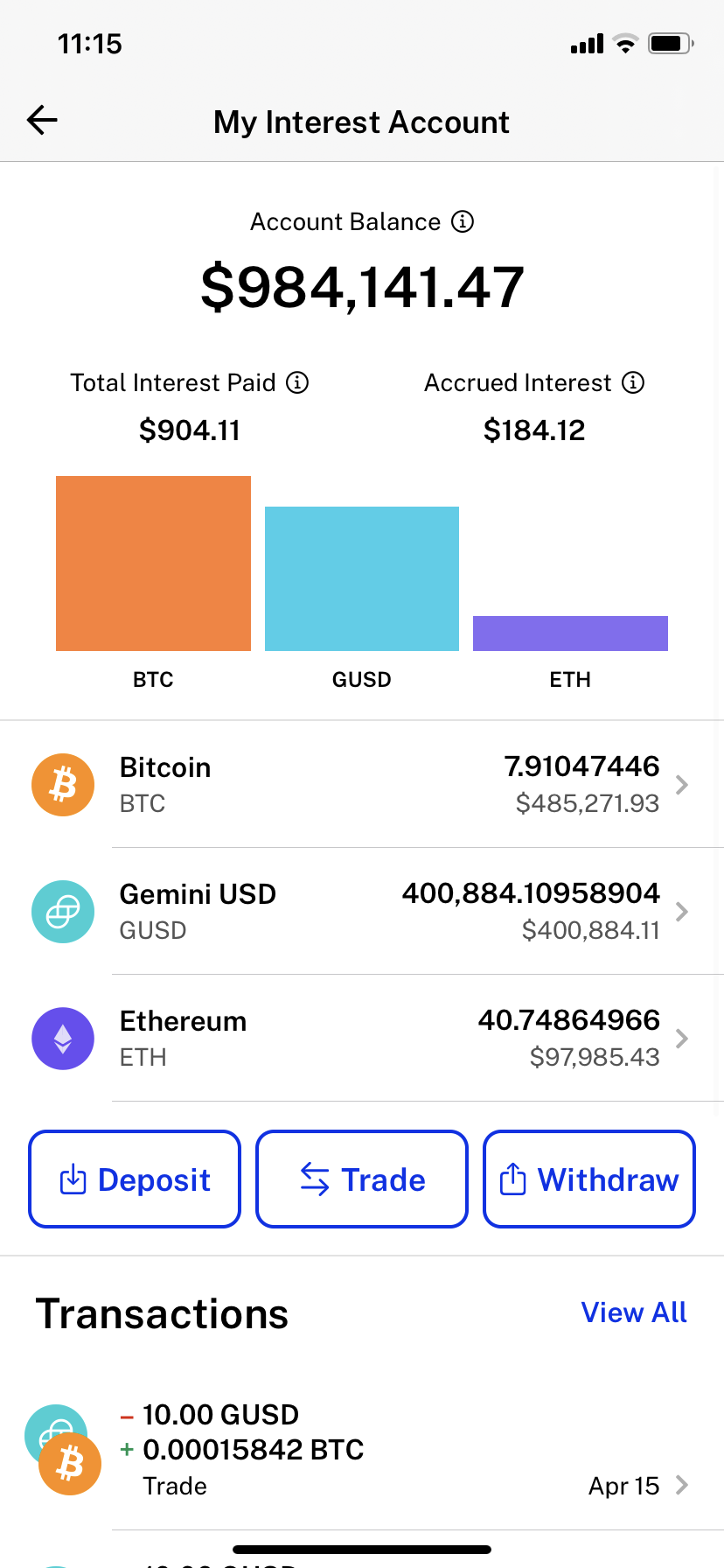Show info about Accrued Interest
This screenshot has height=1568, width=724.
[x=633, y=383]
